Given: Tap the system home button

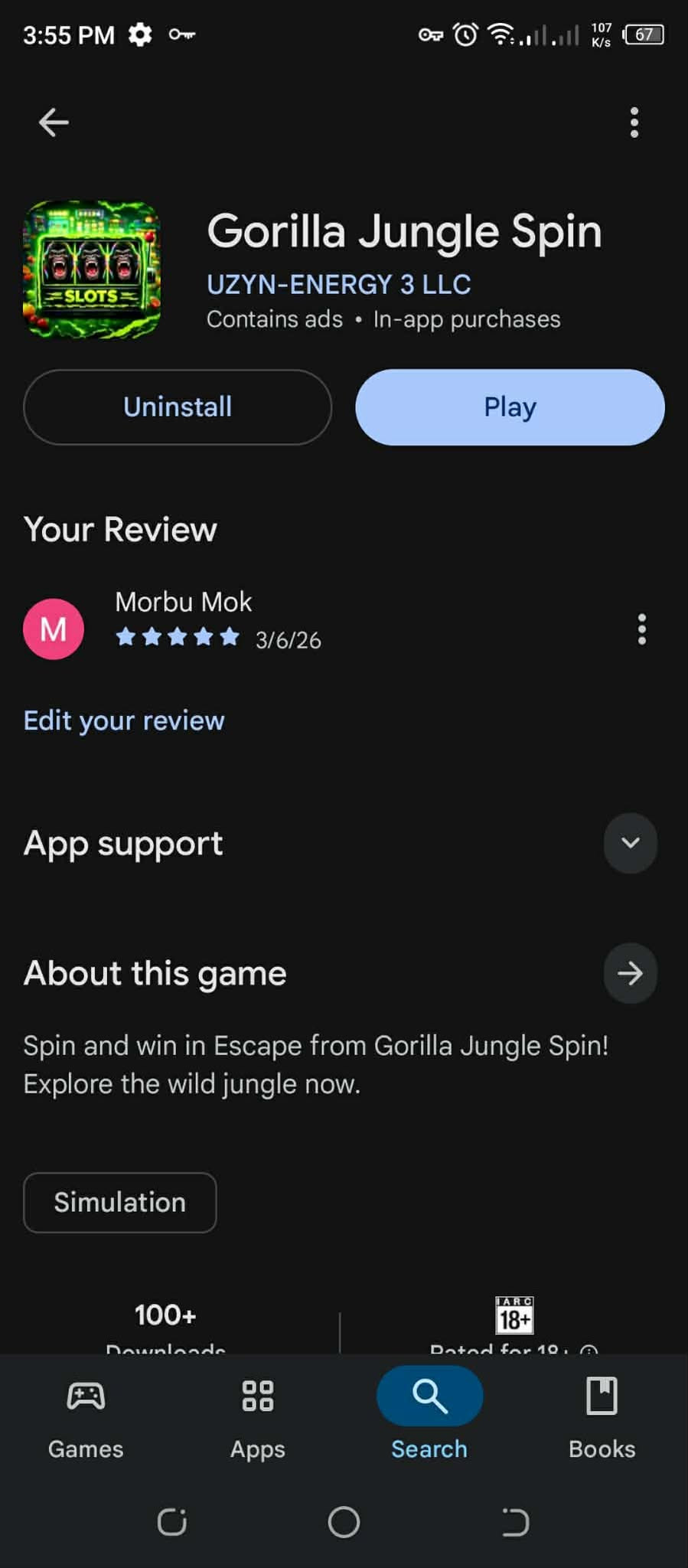Looking at the screenshot, I should point(344,1522).
